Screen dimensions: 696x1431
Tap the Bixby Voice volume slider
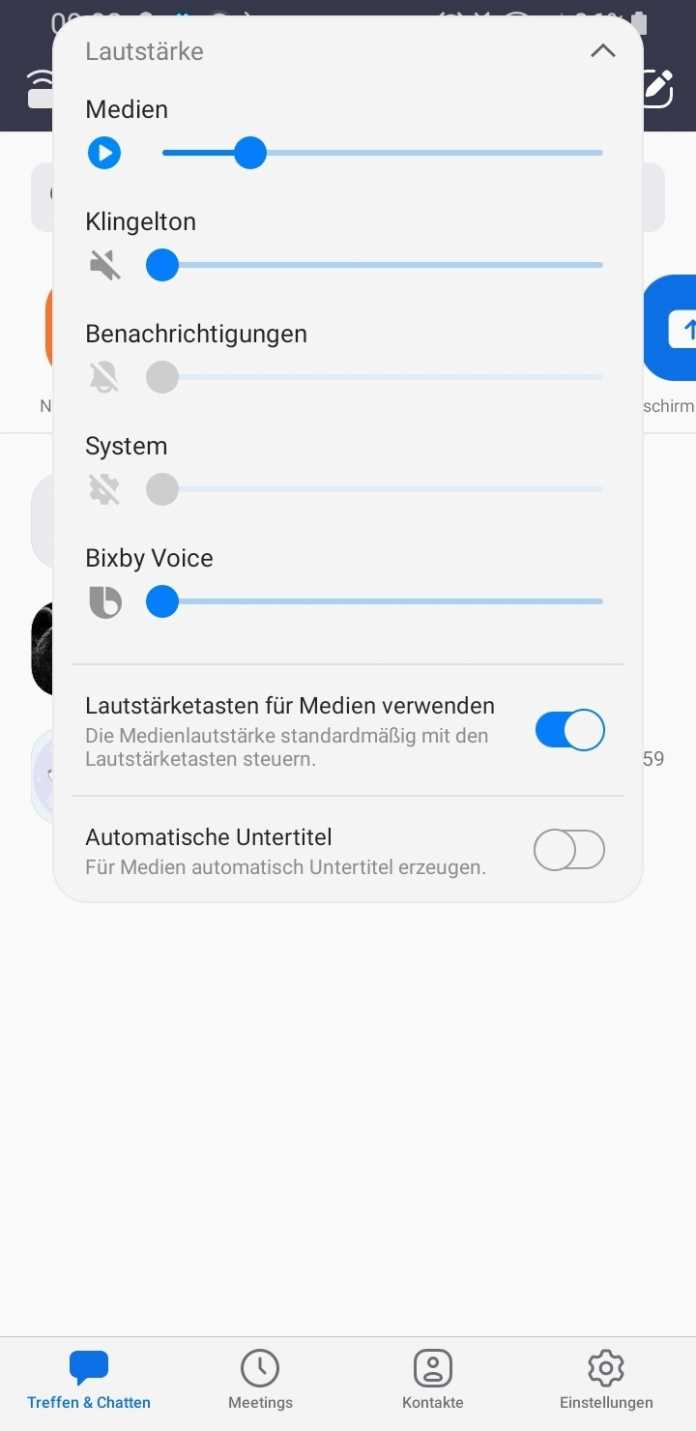(382, 601)
